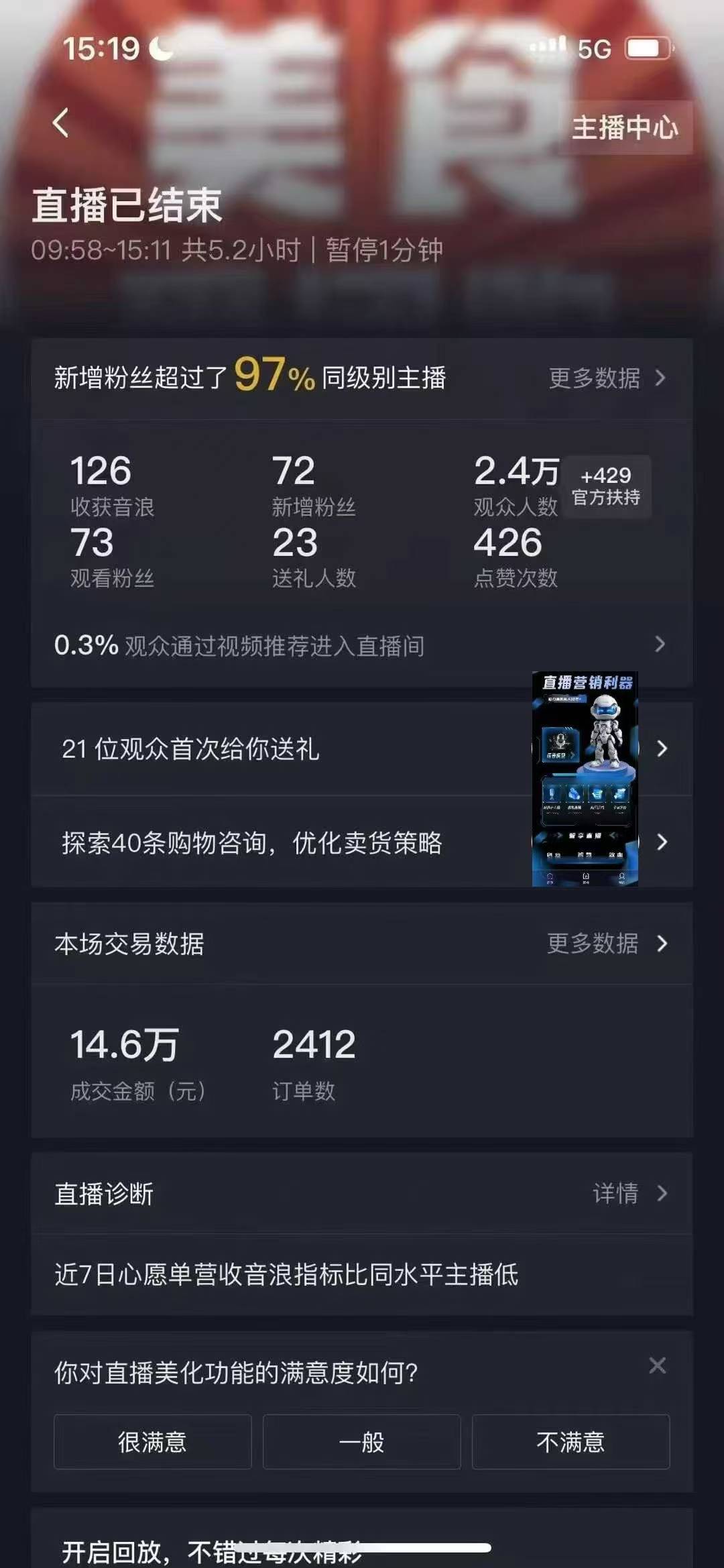
Task: Dismiss the satisfaction survey card
Action: (x=657, y=1365)
